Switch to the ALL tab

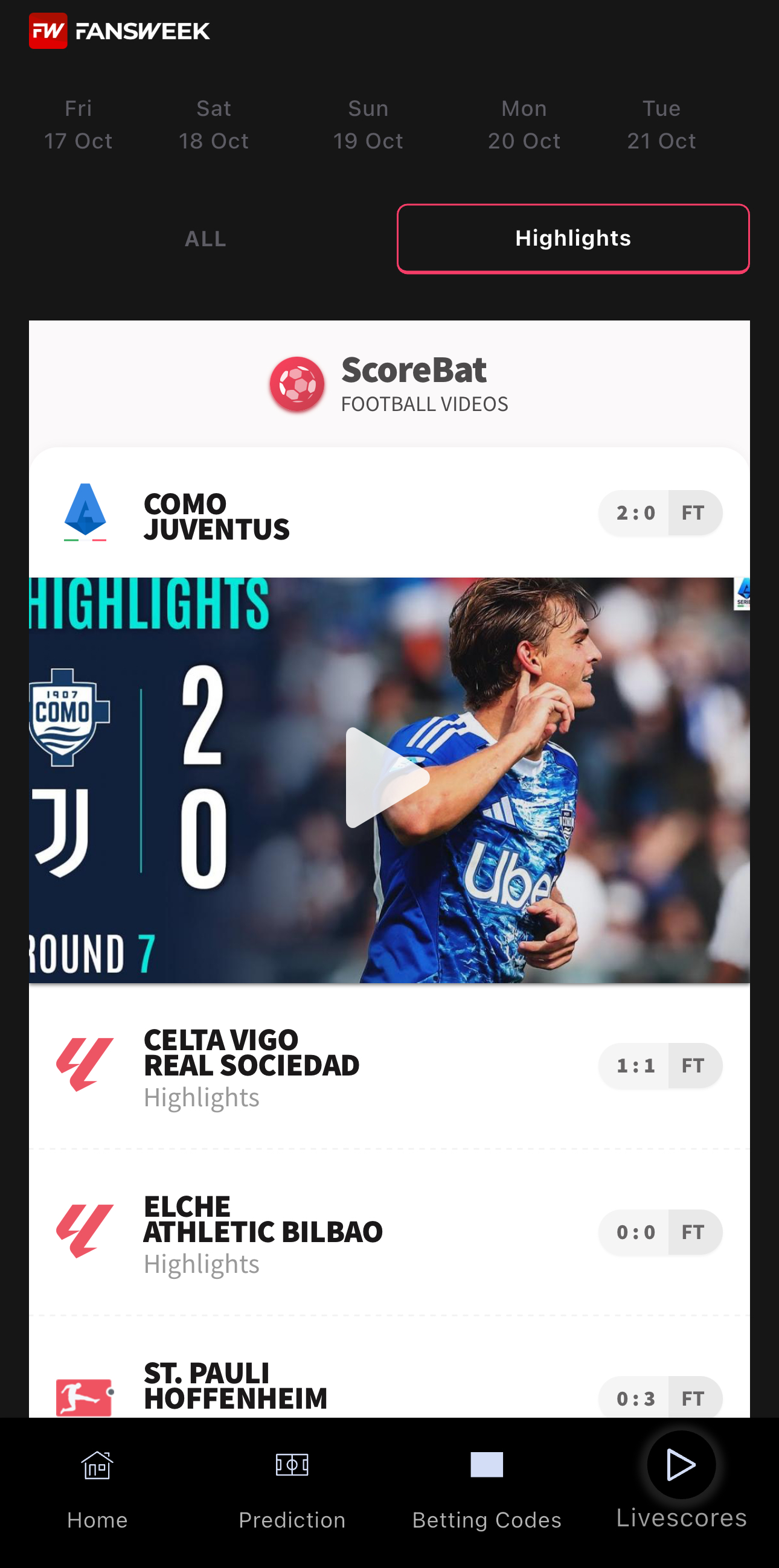click(205, 238)
